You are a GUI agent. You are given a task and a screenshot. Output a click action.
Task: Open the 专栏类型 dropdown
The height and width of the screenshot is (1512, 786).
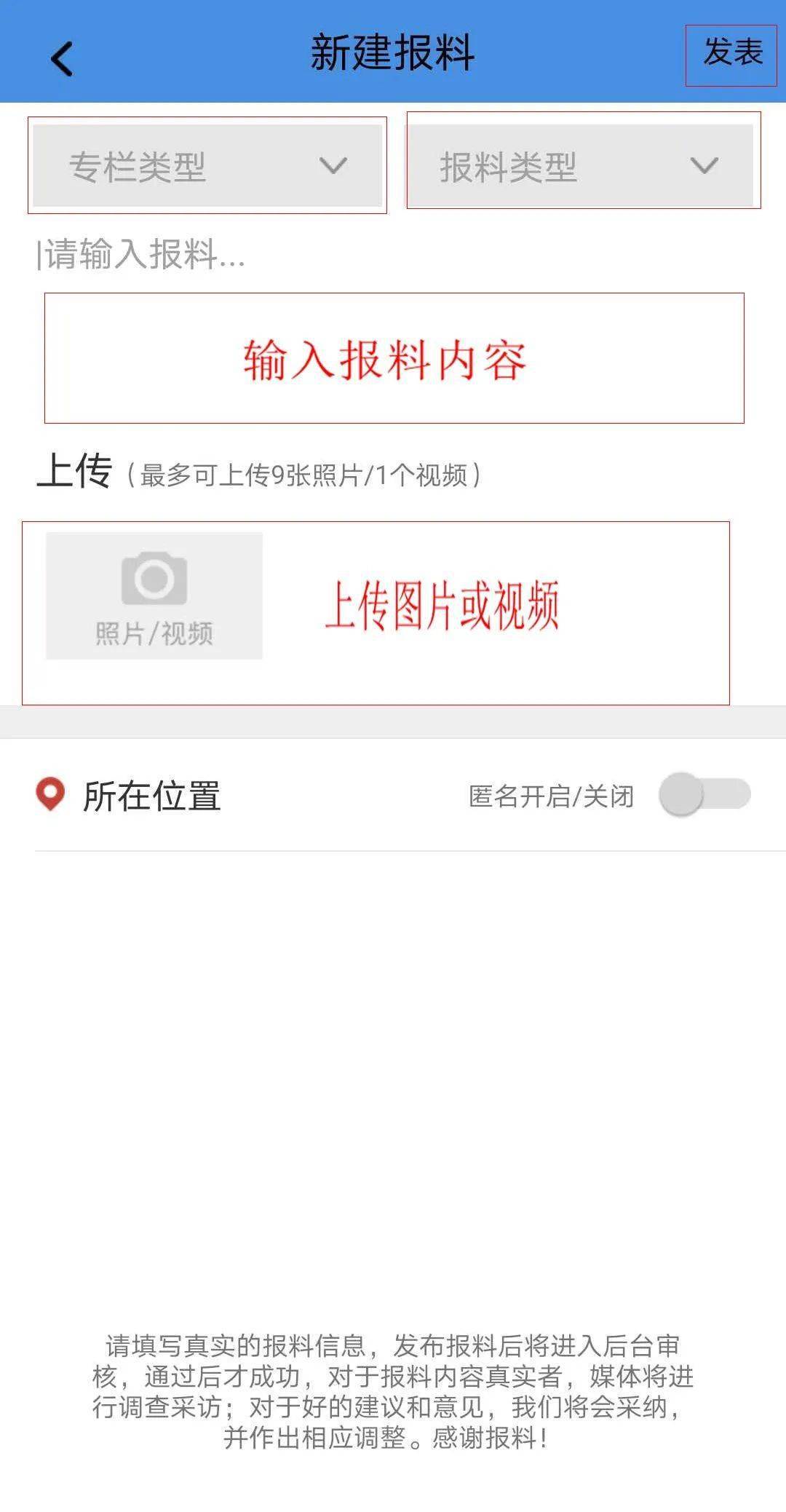point(207,166)
